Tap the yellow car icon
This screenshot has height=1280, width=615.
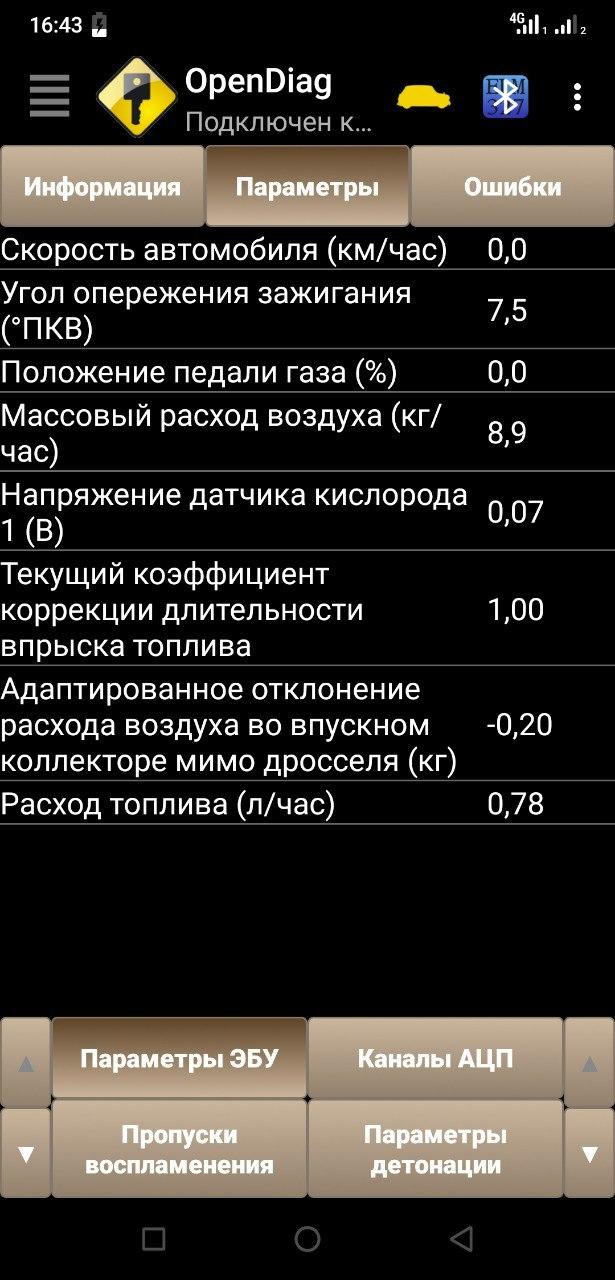423,97
